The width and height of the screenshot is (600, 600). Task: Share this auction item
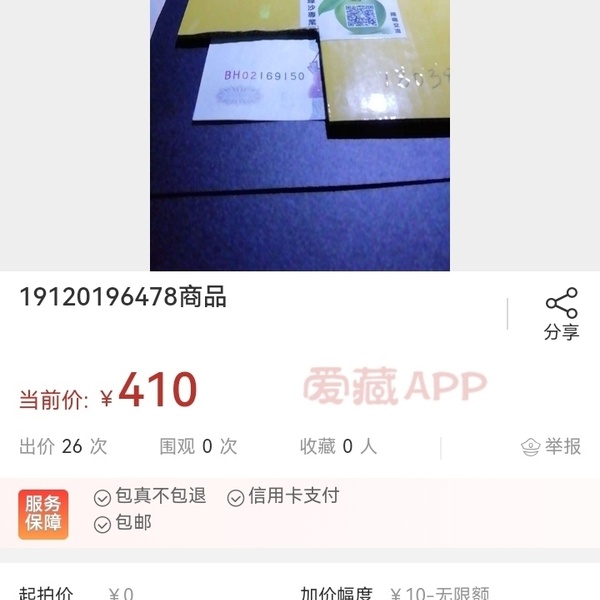pyautogui.click(x=561, y=314)
